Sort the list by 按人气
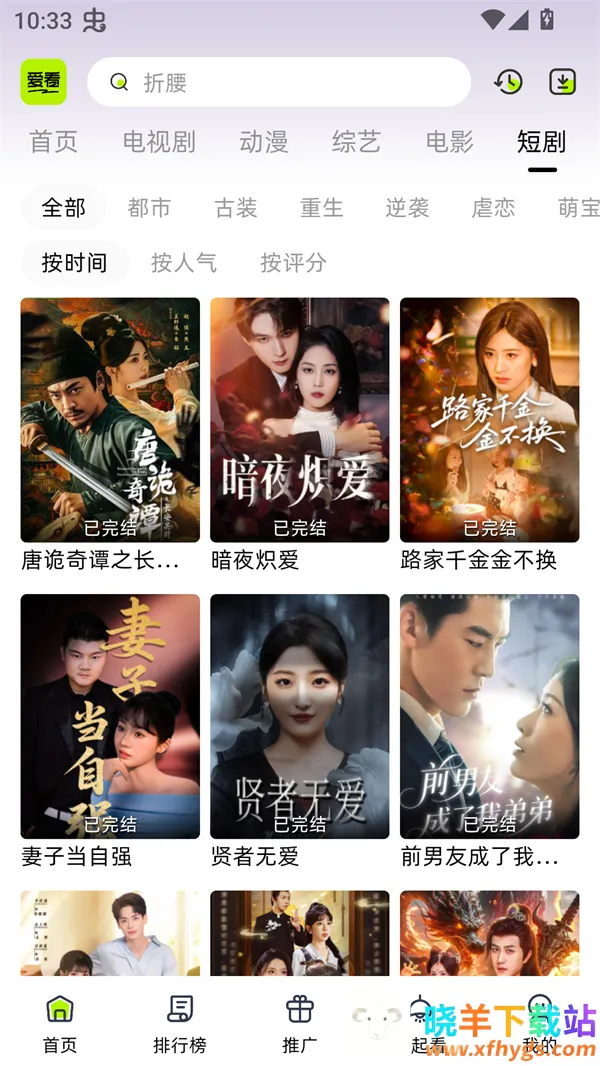The height and width of the screenshot is (1066, 600). coord(184,263)
